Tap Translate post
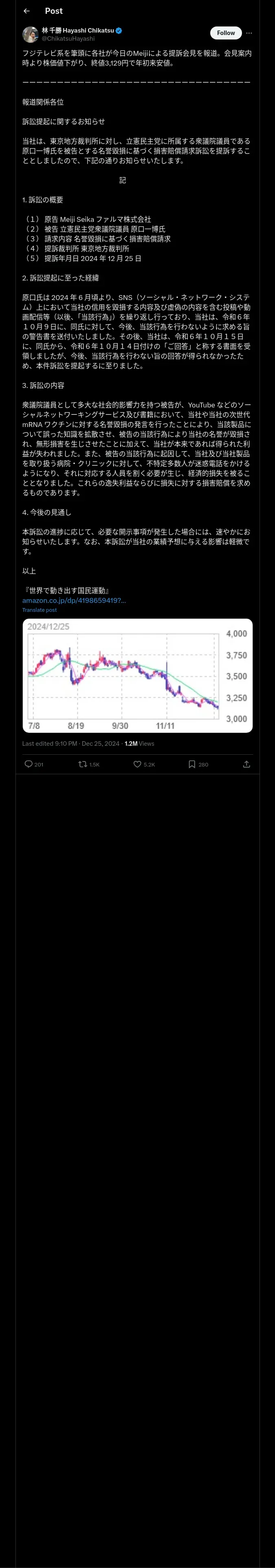Screen dimensions: 275x1568 tap(39, 610)
